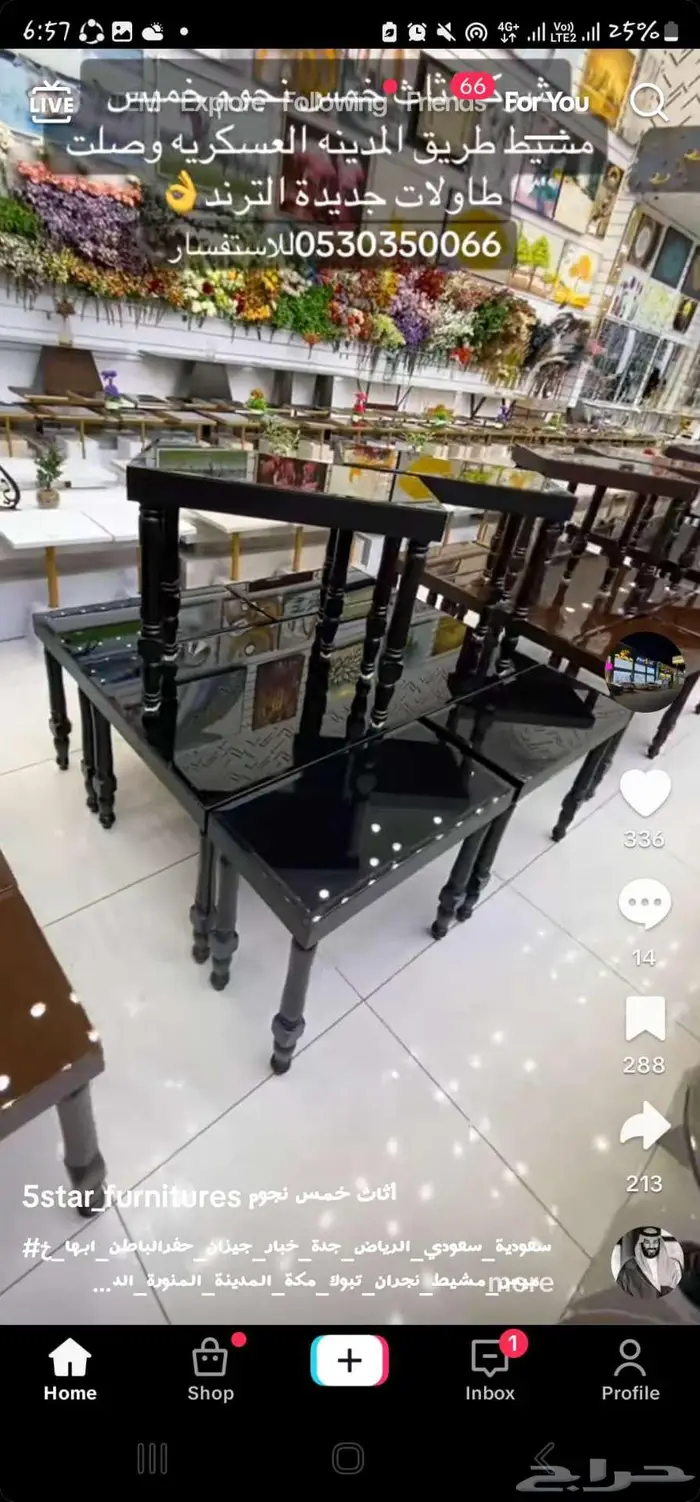
Task: Open the search magnifier
Action: [x=649, y=101]
